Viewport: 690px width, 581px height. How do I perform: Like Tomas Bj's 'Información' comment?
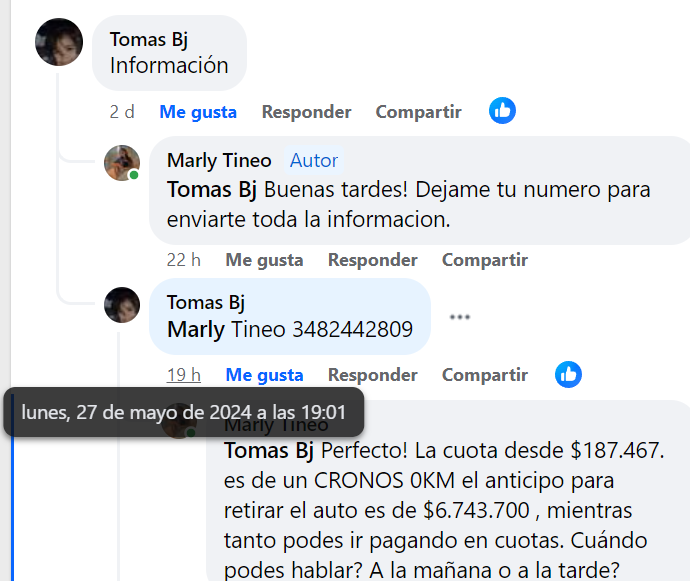point(198,112)
